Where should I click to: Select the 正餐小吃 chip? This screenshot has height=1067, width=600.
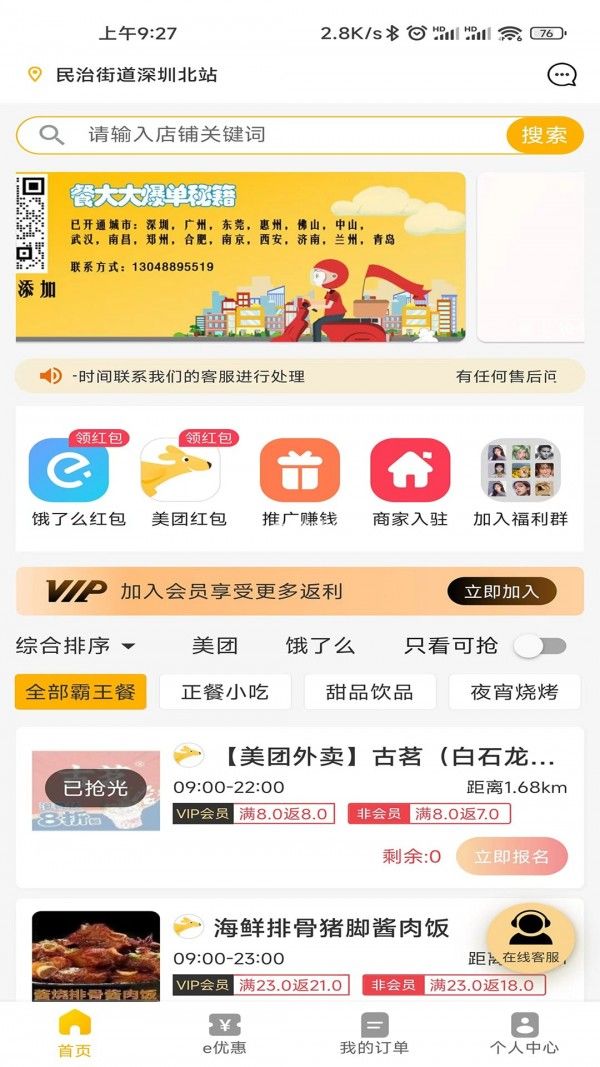click(225, 692)
